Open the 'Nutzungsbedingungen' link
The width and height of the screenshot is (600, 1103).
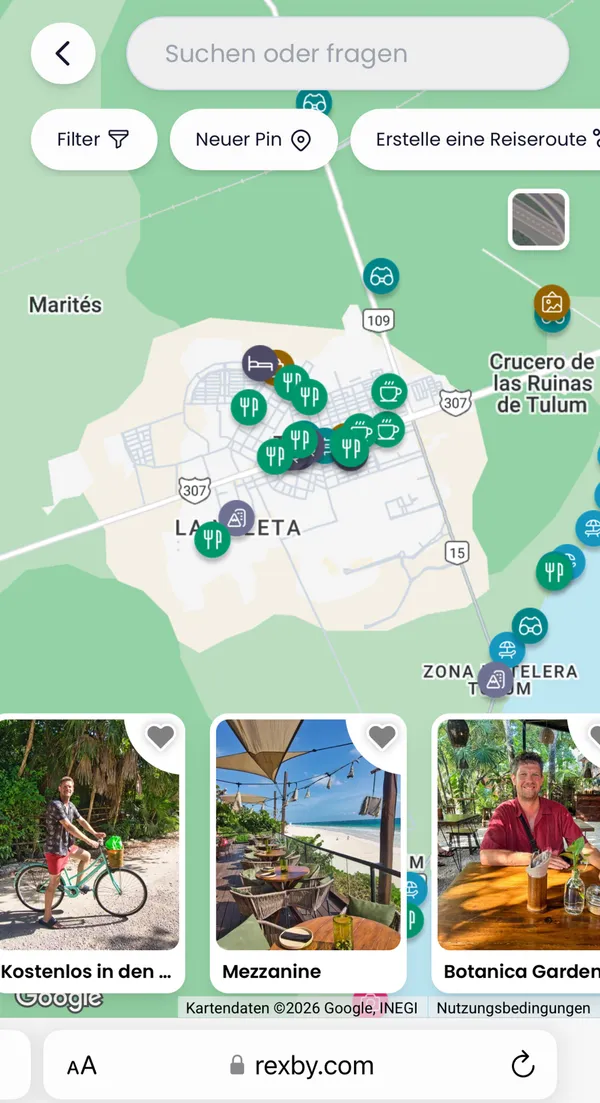pyautogui.click(x=513, y=1008)
